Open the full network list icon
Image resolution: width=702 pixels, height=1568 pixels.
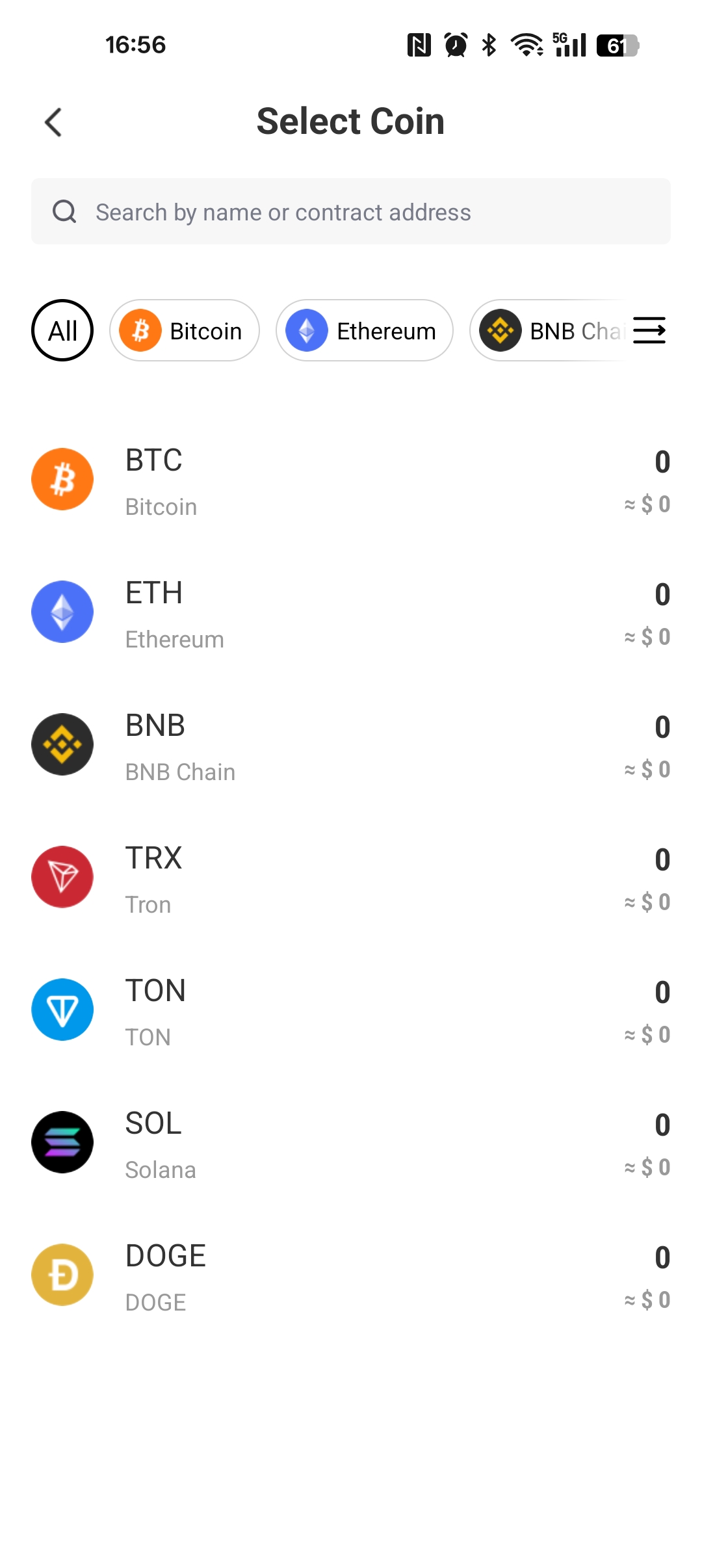pyautogui.click(x=649, y=330)
